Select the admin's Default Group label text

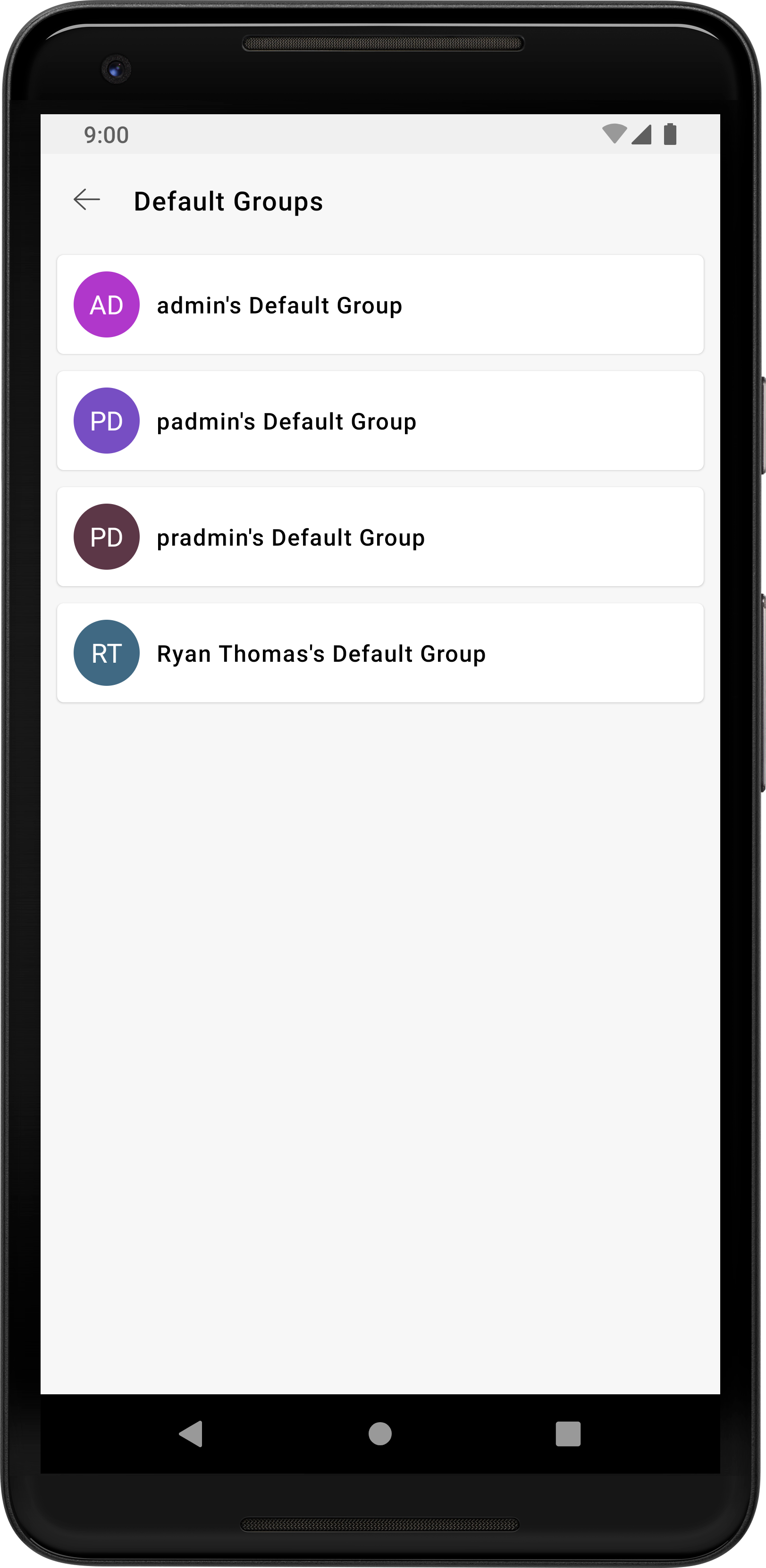pyautogui.click(x=279, y=305)
